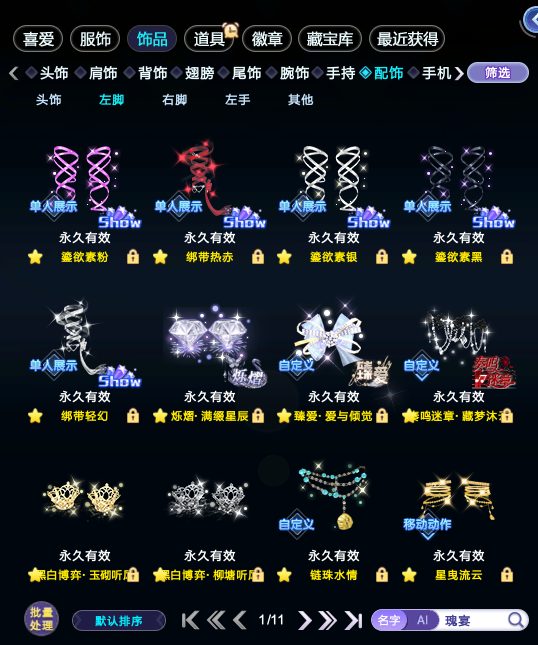Show next categories with the right arrow
Viewport: 538px width, 645px height.
pos(459,74)
